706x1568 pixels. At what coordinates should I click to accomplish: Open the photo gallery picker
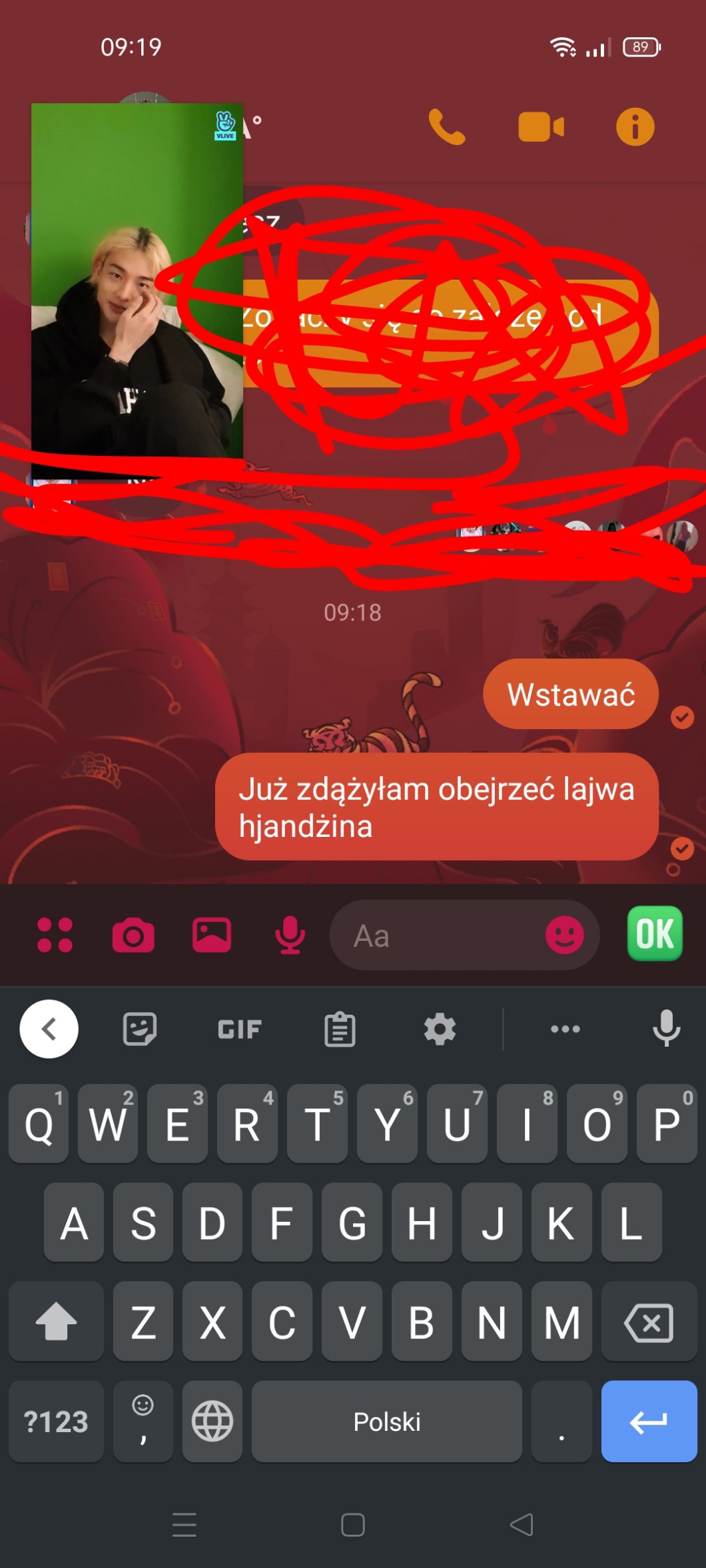click(212, 935)
